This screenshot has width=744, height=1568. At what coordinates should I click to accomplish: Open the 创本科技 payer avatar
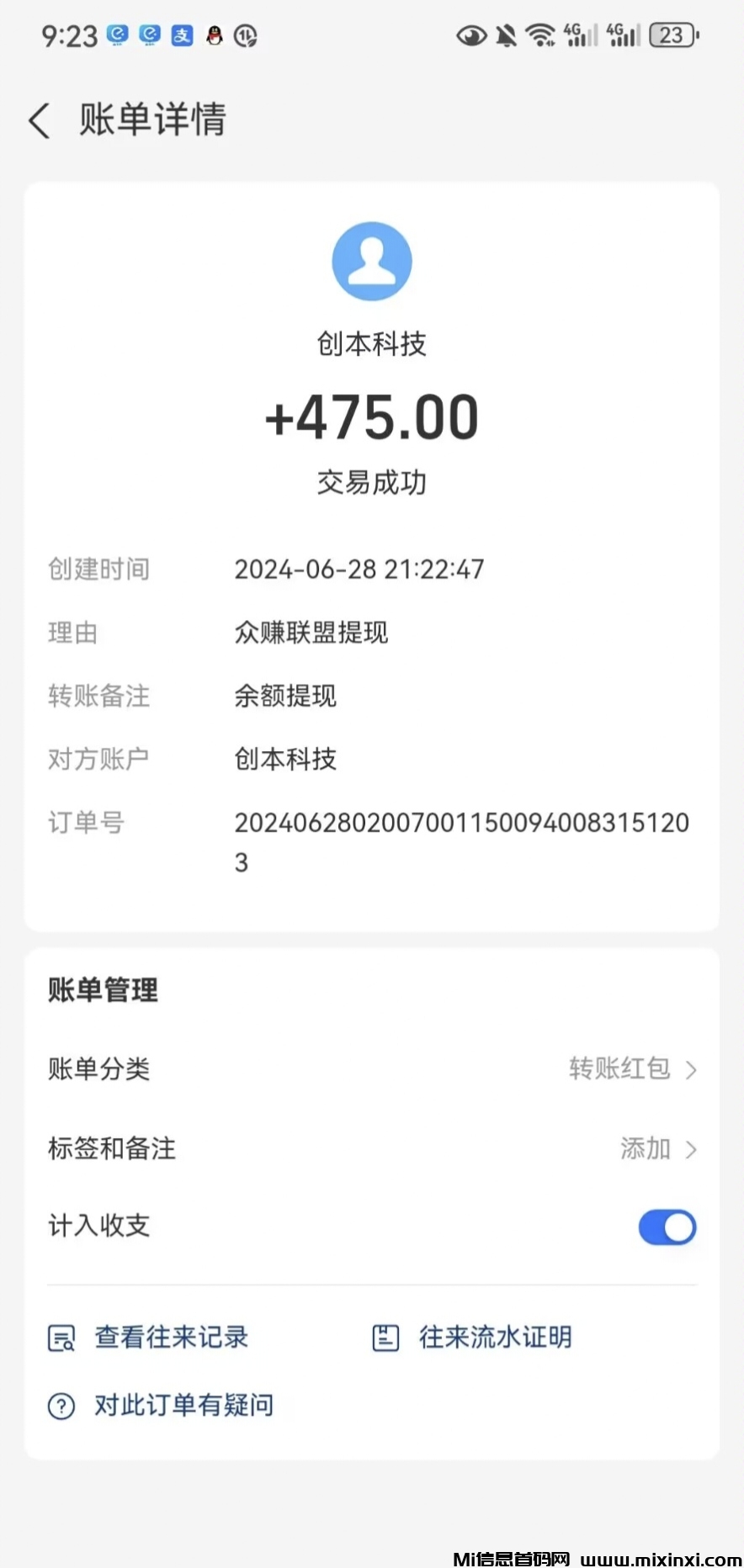[x=372, y=262]
